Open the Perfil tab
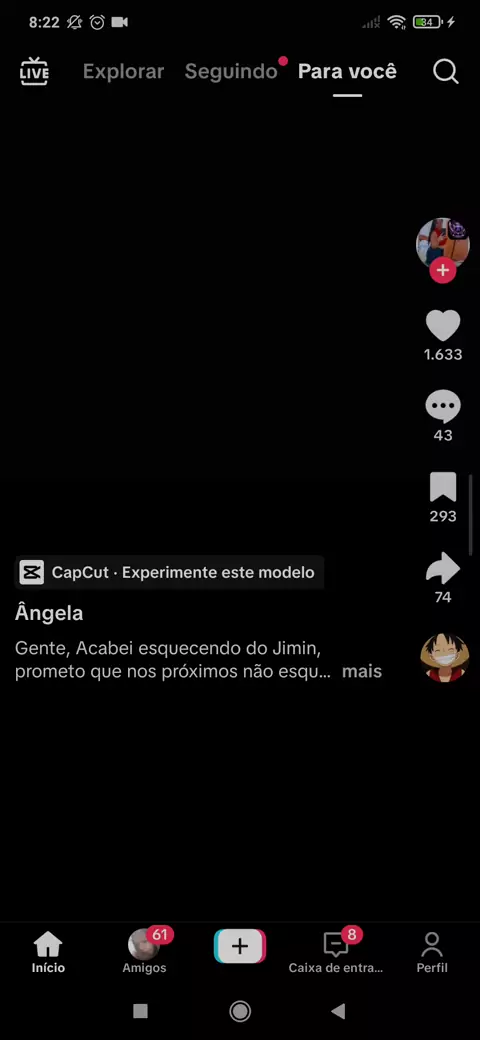The image size is (480, 1040). pyautogui.click(x=432, y=952)
